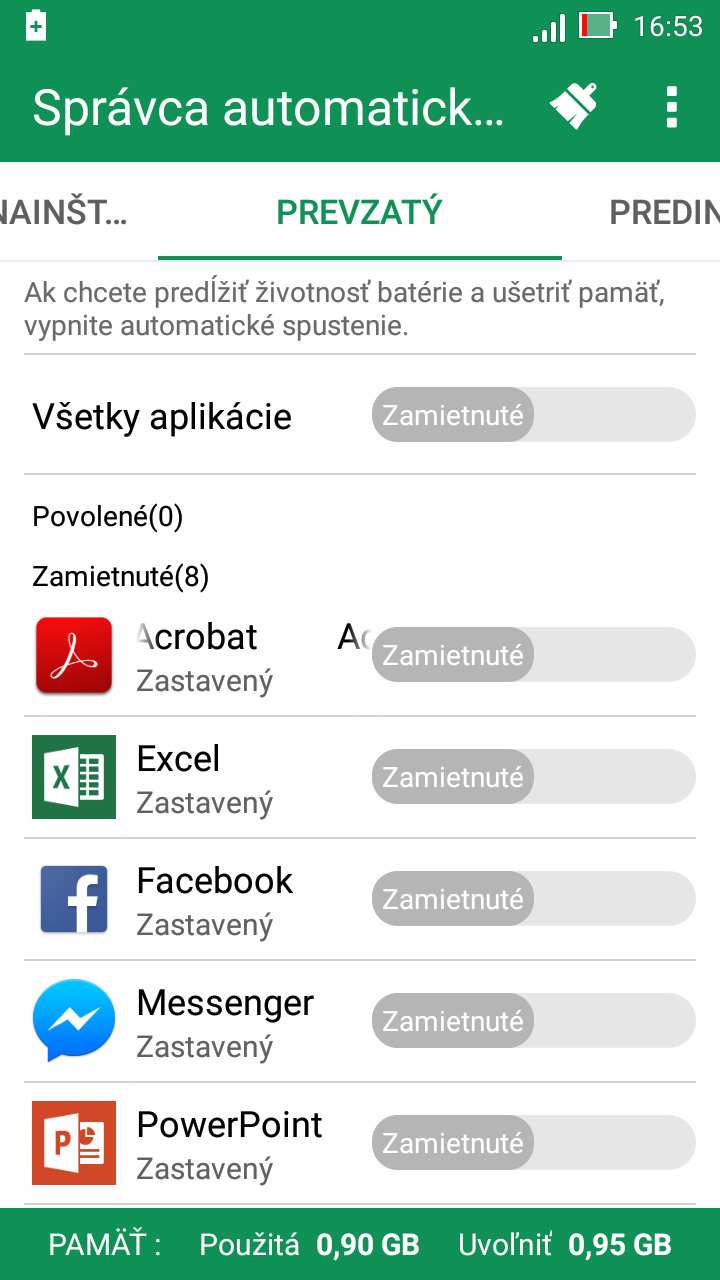Screen dimensions: 720x1280
Task: Toggle the Facebook auto-start switch
Action: (x=533, y=898)
